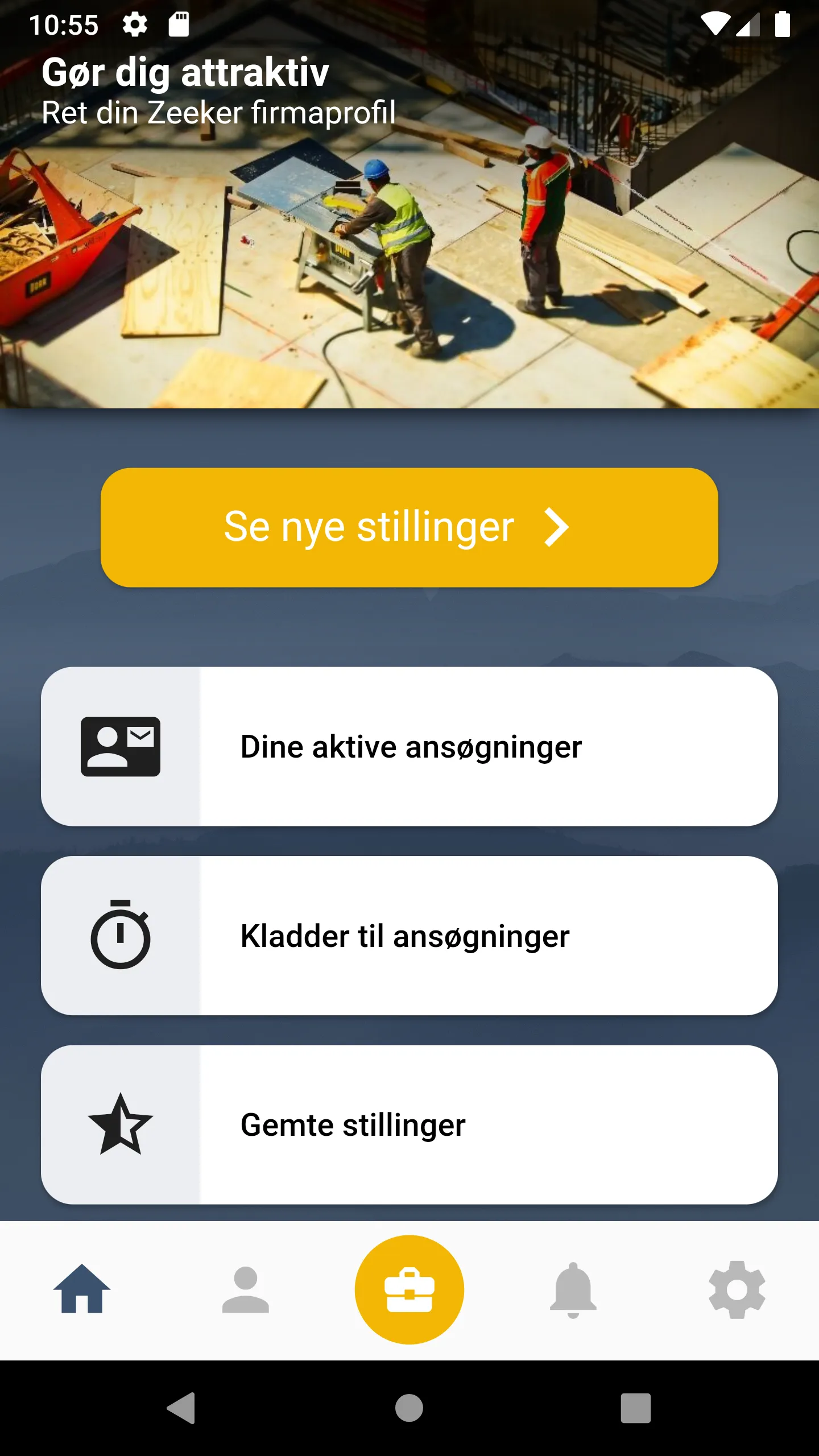Image resolution: width=819 pixels, height=1456 pixels.
Task: Open the settings gear tab
Action: (x=737, y=1289)
